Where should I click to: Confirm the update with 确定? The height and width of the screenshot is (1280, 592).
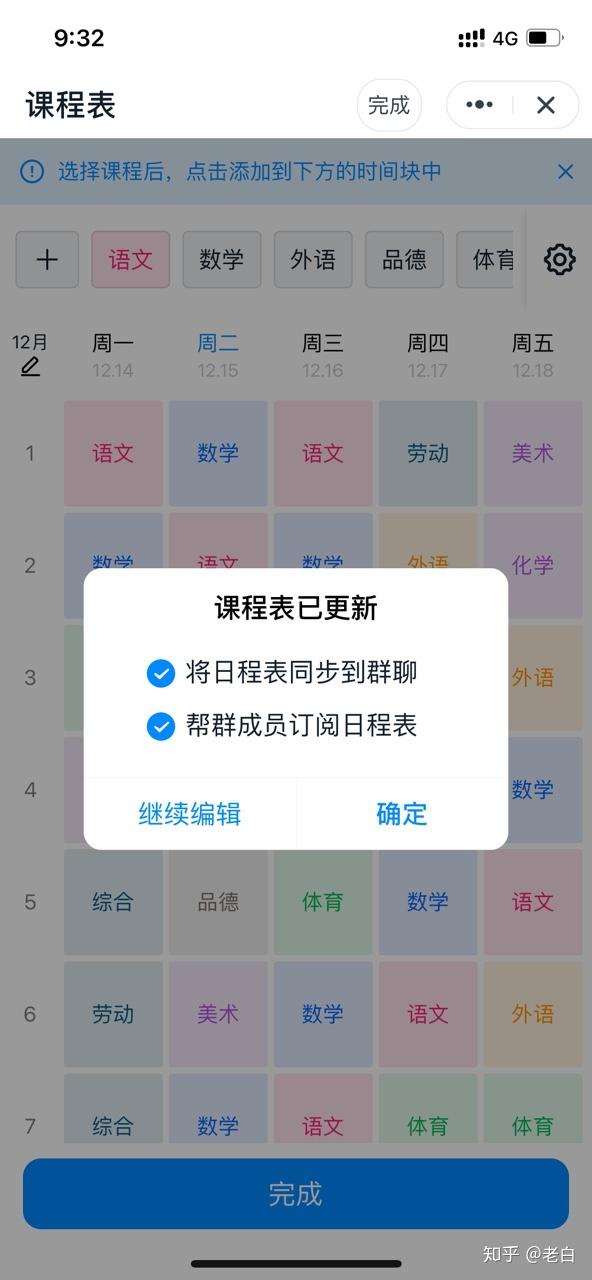pos(402,814)
